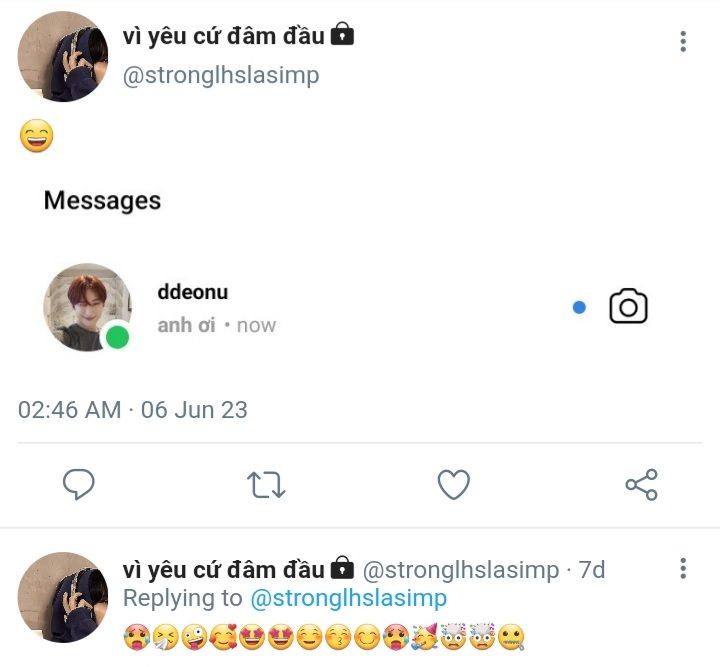Open the overflow menu on the main tweet
This screenshot has width=720, height=667.
tap(683, 42)
